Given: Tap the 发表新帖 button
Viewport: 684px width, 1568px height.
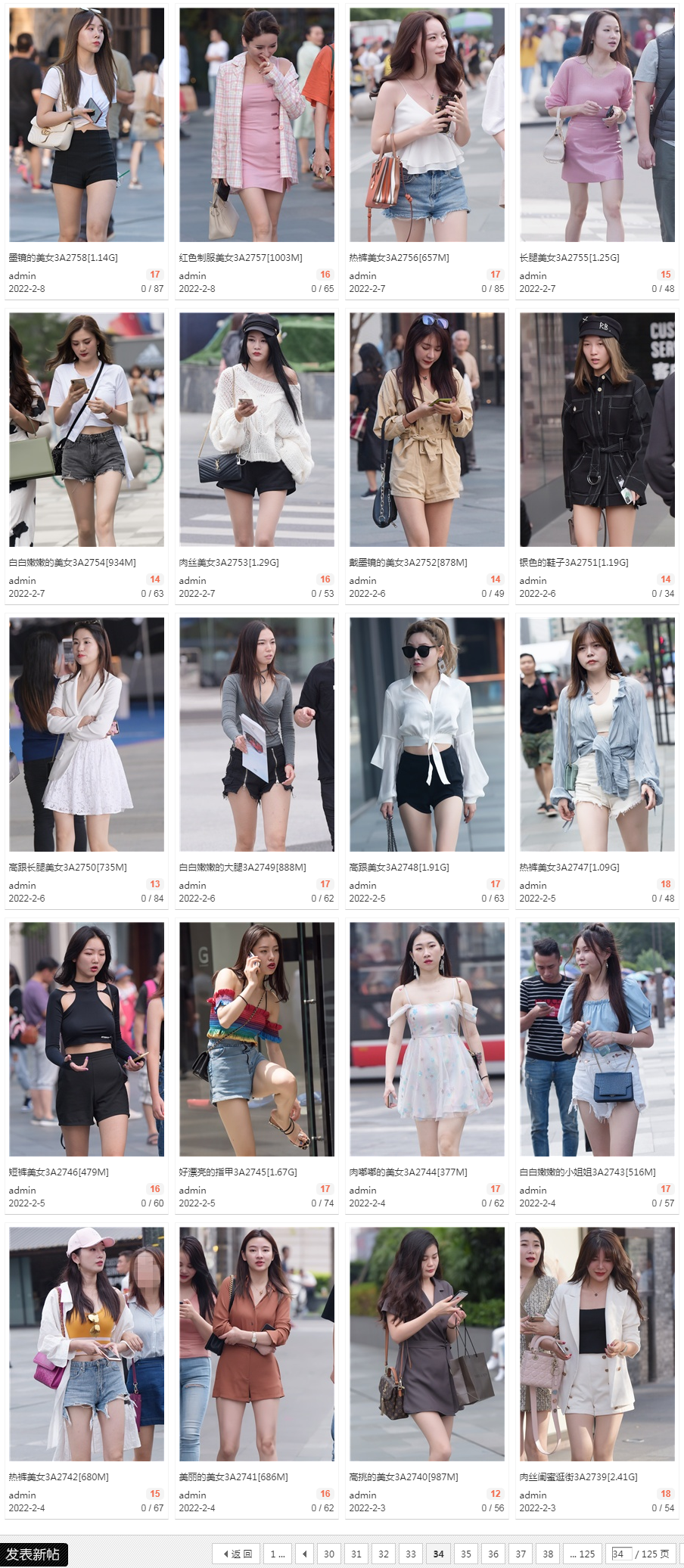Looking at the screenshot, I should coord(33,1554).
